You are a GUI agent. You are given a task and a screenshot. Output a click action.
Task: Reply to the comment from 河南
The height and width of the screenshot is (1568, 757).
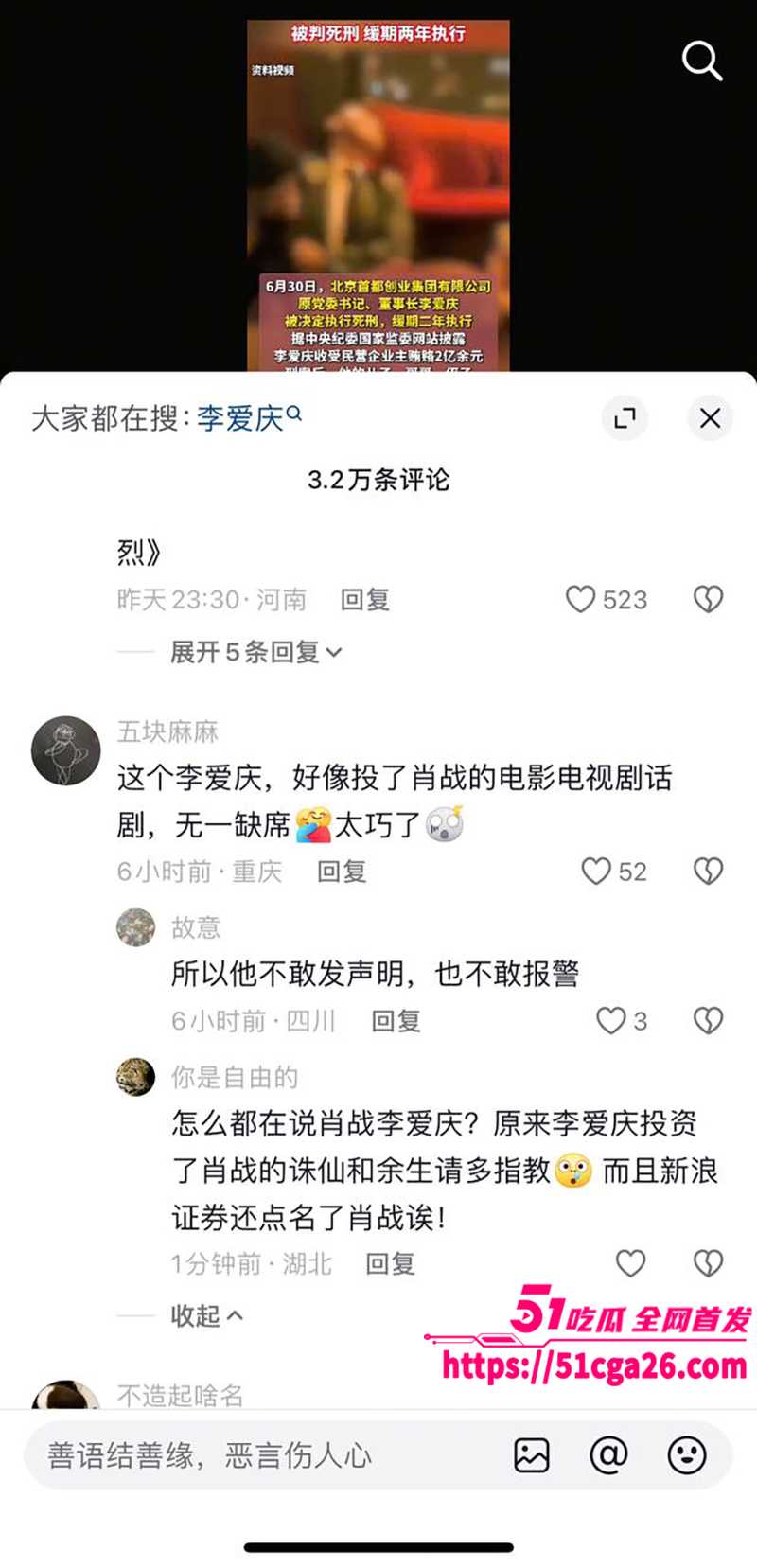[x=365, y=600]
